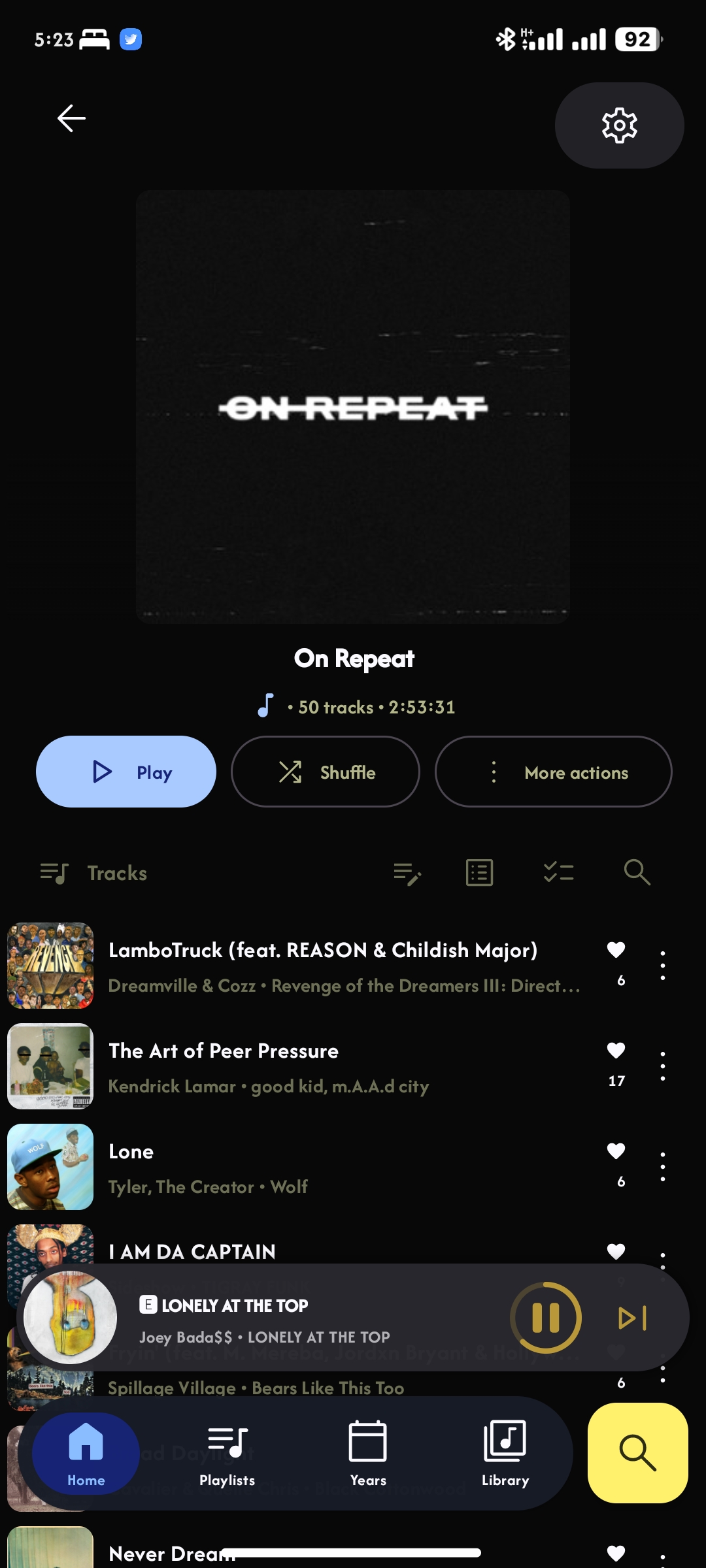Open the list view options icon
This screenshot has width=706, height=1568.
pyautogui.click(x=479, y=873)
